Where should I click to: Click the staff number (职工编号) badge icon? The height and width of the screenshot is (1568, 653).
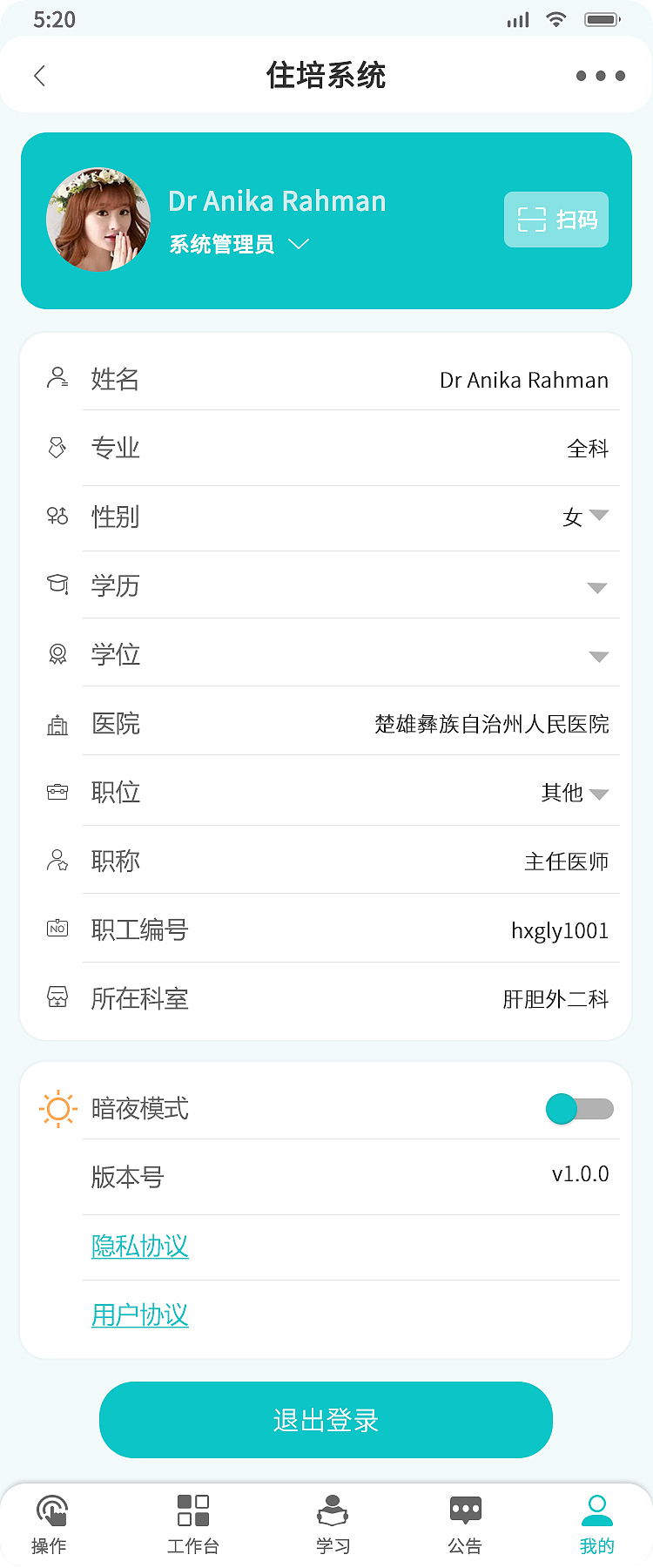click(56, 929)
